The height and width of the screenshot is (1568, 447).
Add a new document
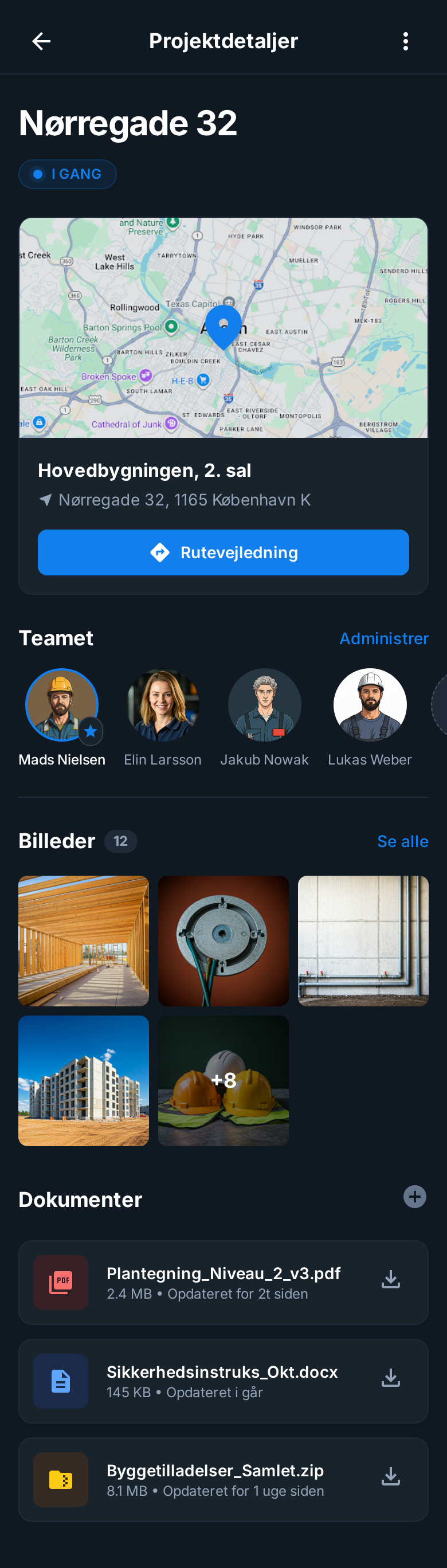click(x=415, y=1197)
